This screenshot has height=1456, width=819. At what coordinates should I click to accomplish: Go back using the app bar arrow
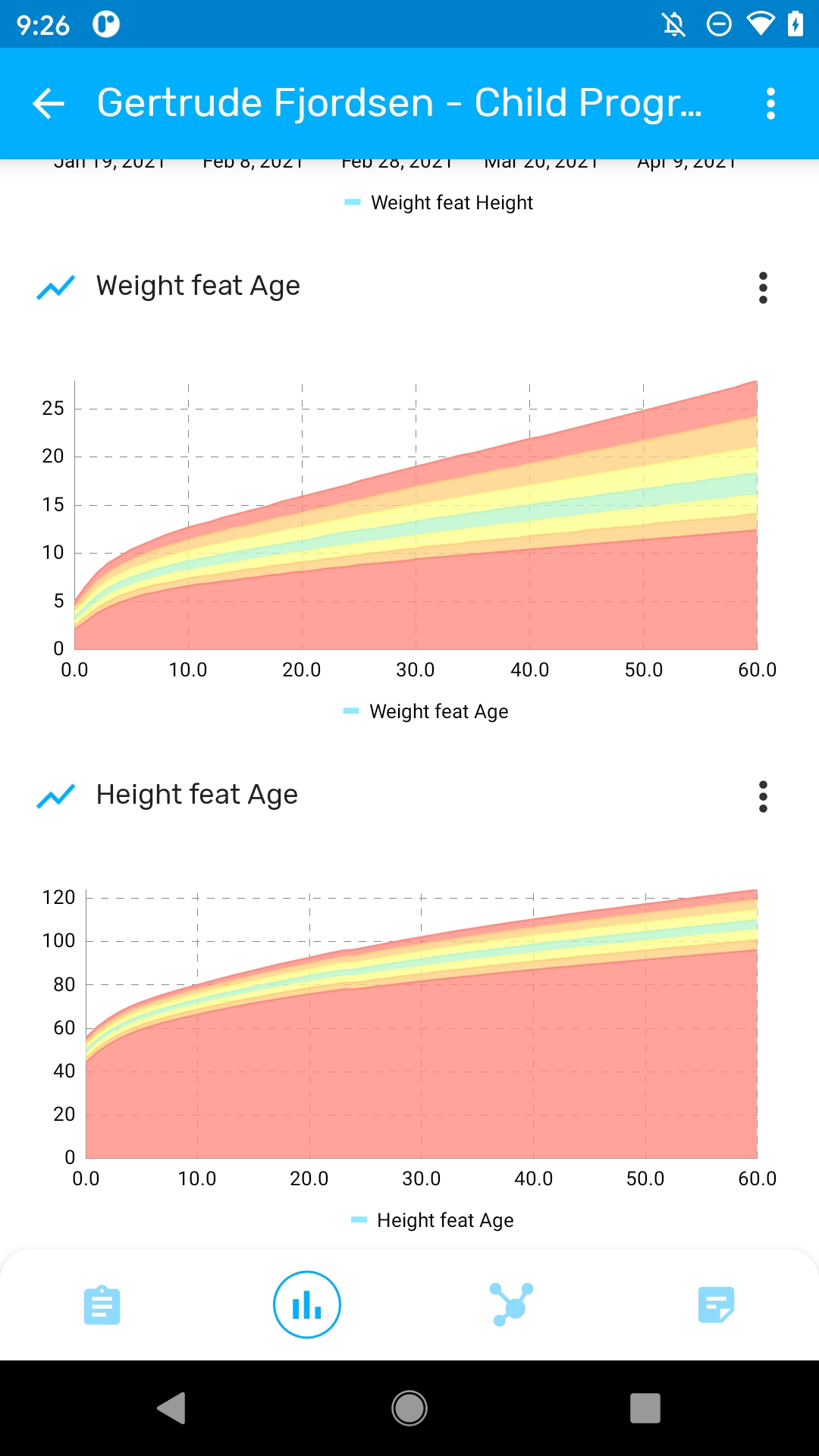point(49,103)
